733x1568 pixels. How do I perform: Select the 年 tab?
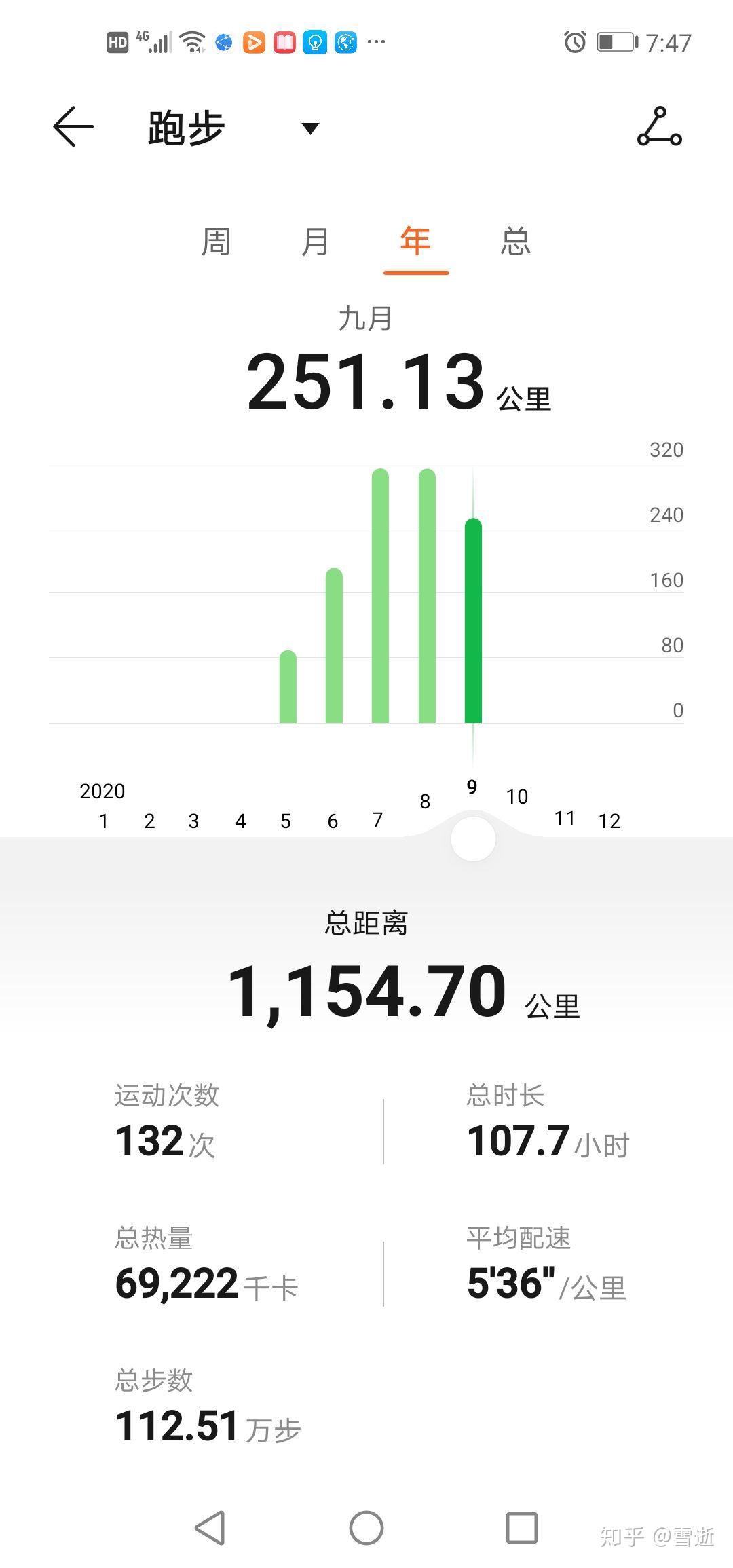point(415,242)
